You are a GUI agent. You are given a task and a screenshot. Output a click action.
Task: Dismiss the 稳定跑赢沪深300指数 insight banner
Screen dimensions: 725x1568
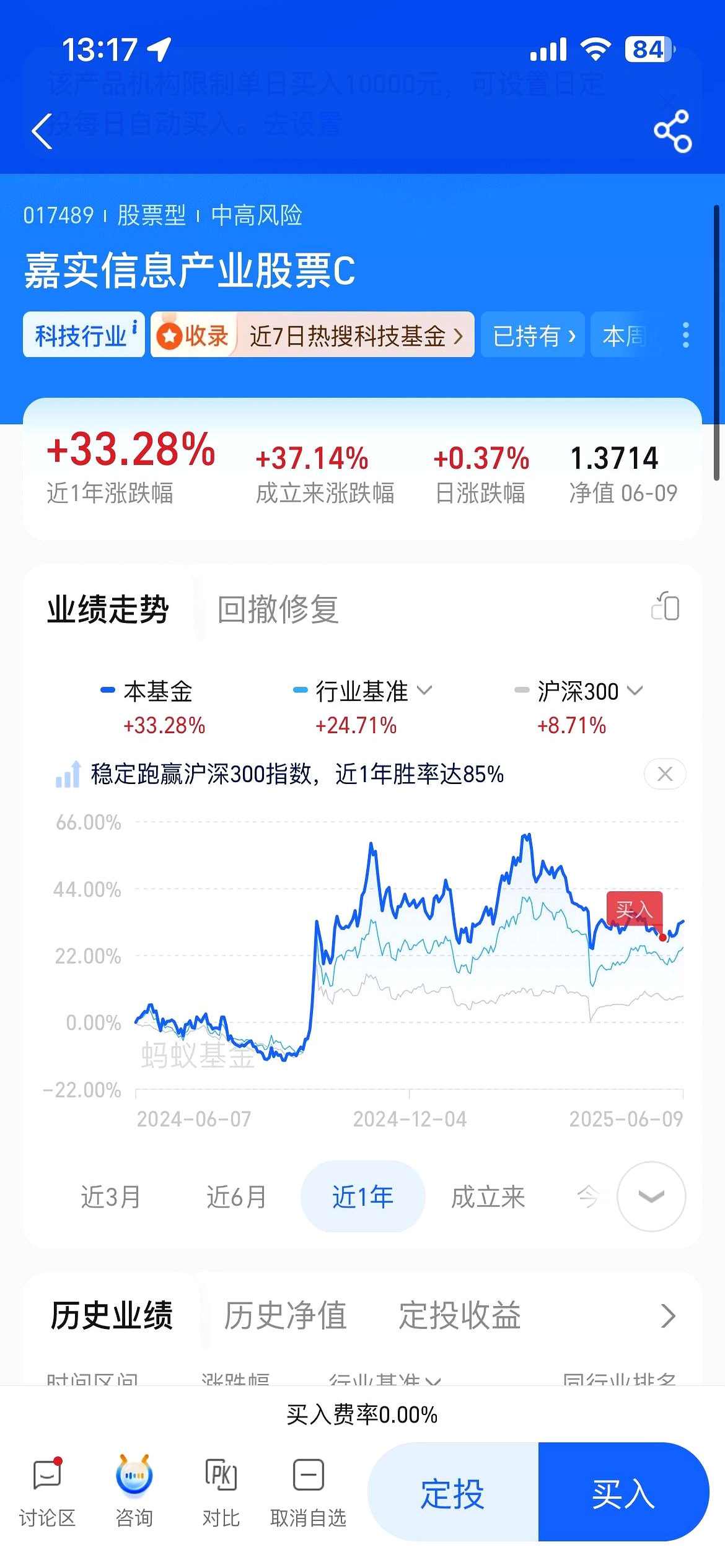pos(664,774)
